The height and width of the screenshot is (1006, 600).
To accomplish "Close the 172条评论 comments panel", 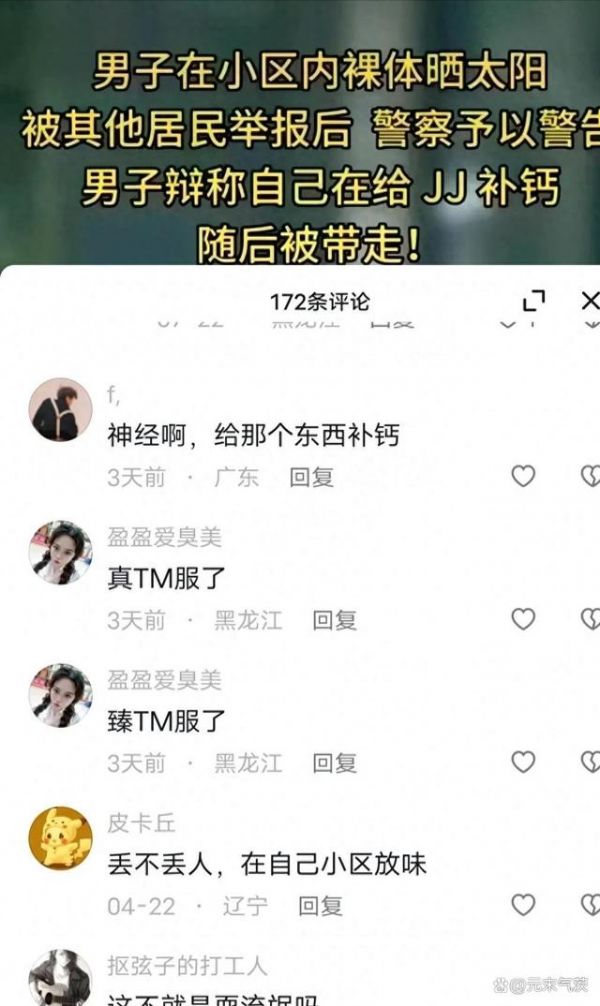I will click(x=590, y=301).
